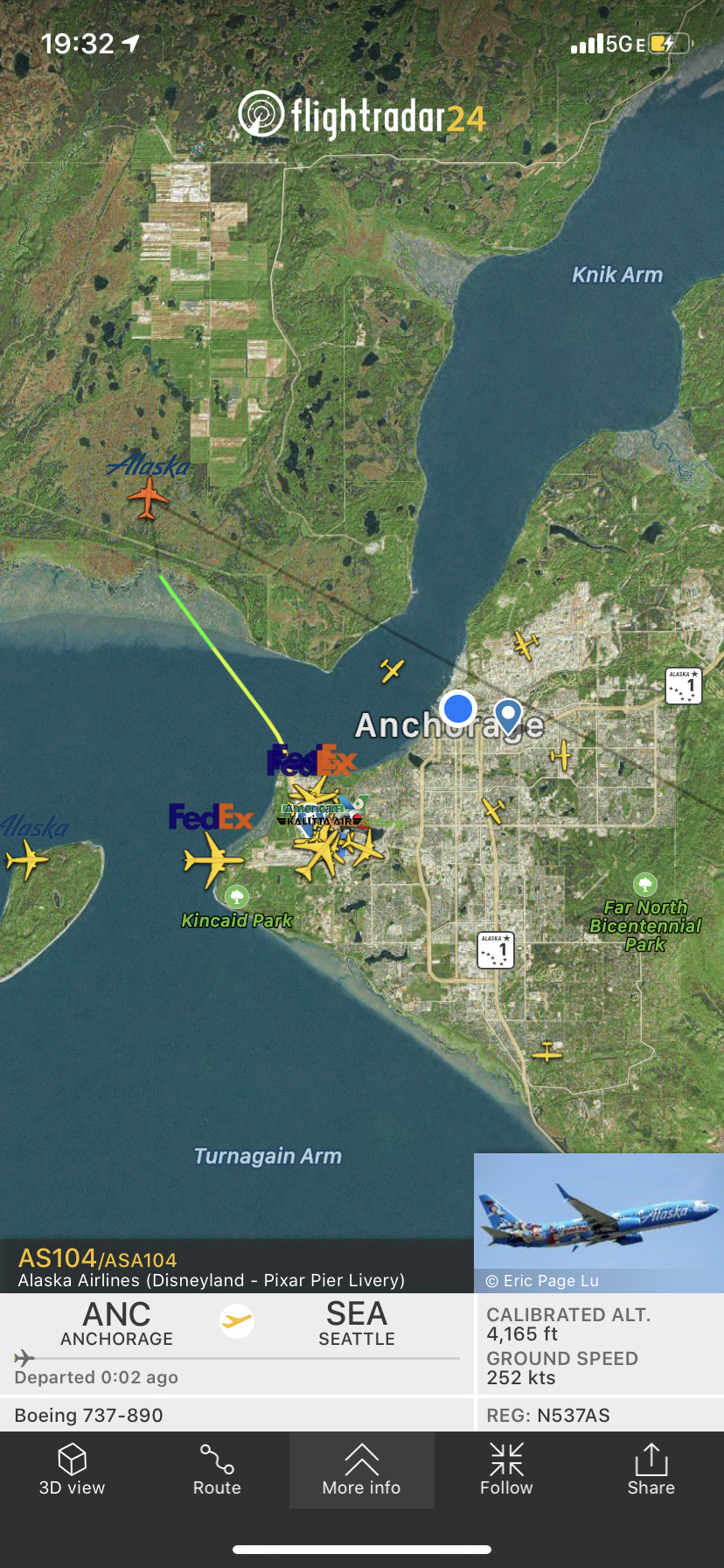Image resolution: width=724 pixels, height=1568 pixels.
Task: Share this flight
Action: [651, 1470]
